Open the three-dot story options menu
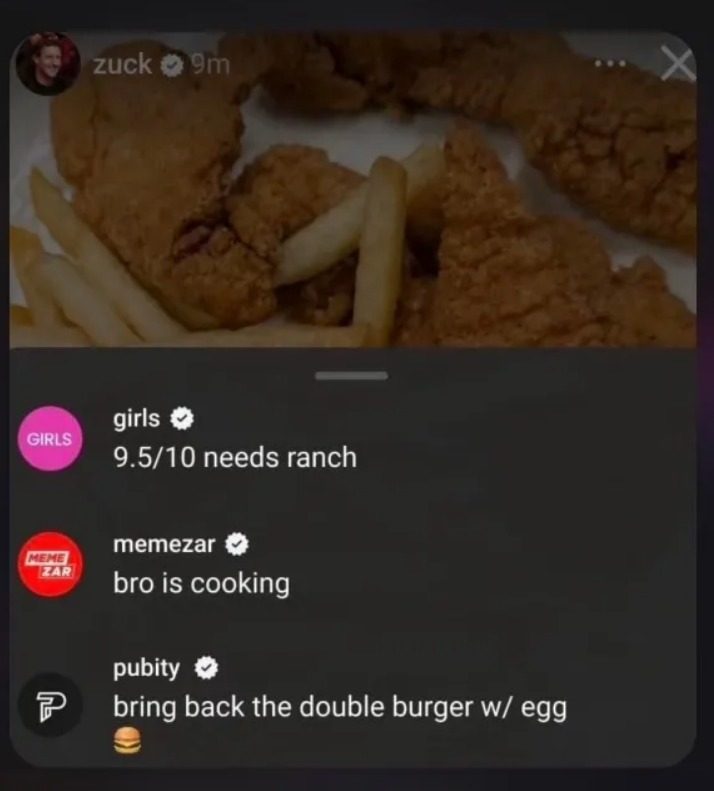The height and width of the screenshot is (791, 714). click(x=610, y=65)
